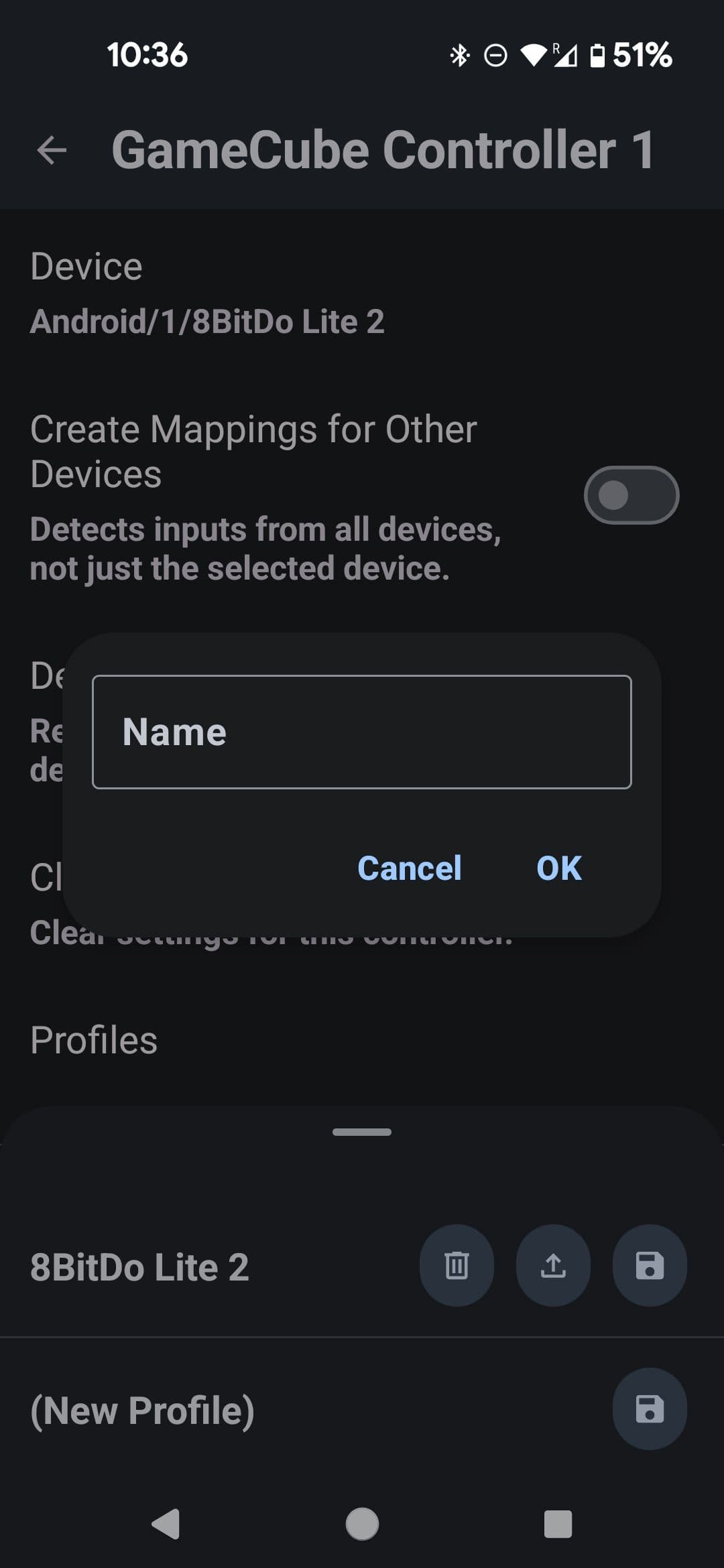
Task: Open recent apps from navigation bar
Action: (x=558, y=1524)
